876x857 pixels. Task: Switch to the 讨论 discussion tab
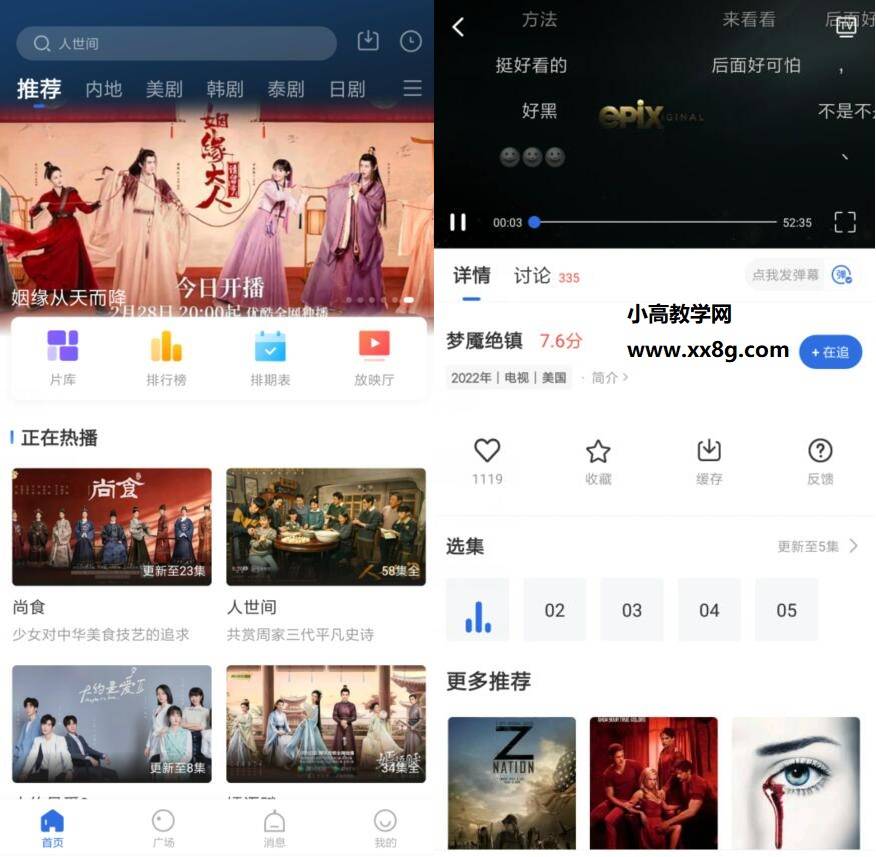tap(533, 276)
